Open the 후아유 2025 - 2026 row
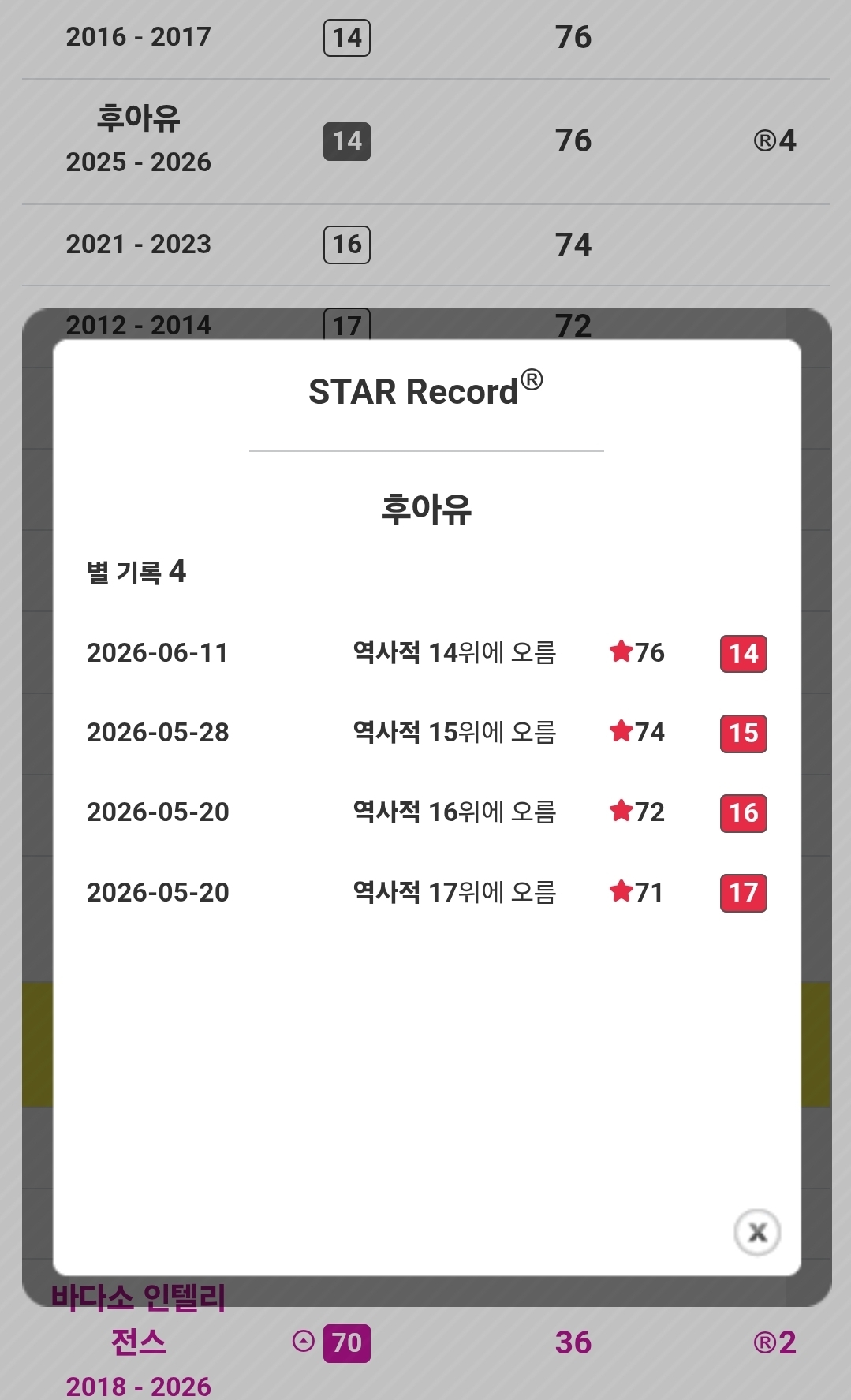Image resolution: width=851 pixels, height=1400 pixels. 425,142
